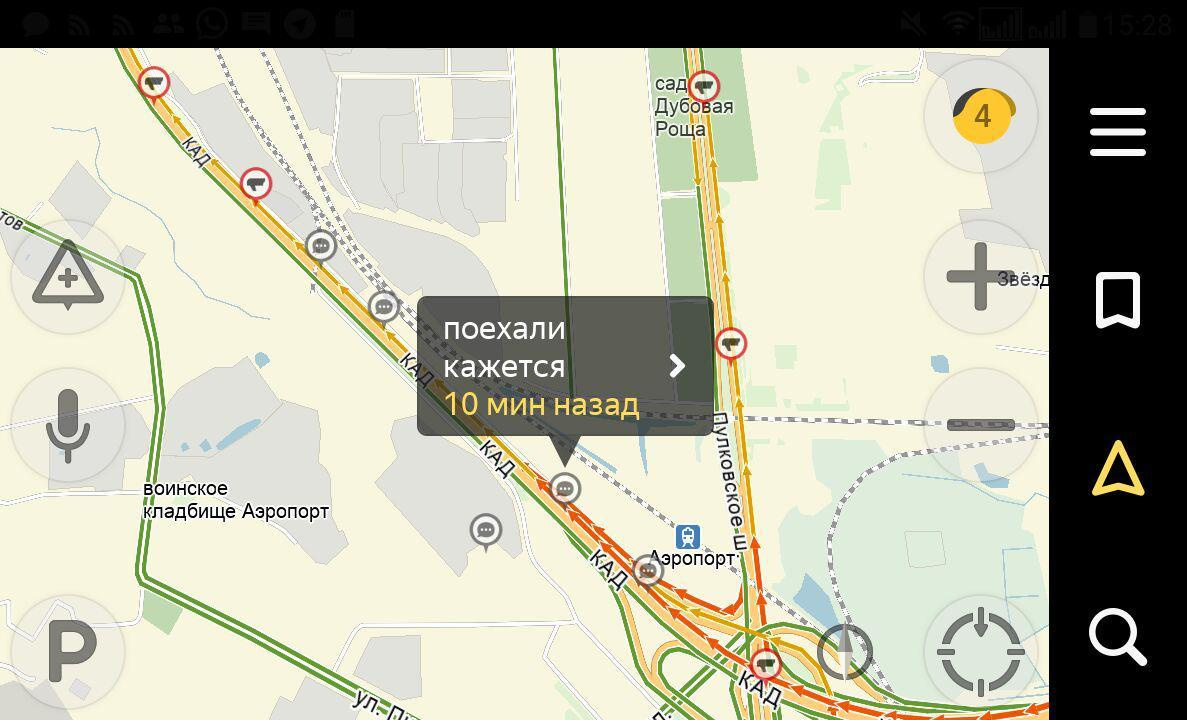Open the hamburger menu
Screen dimensions: 1187x720
[x=1117, y=132]
